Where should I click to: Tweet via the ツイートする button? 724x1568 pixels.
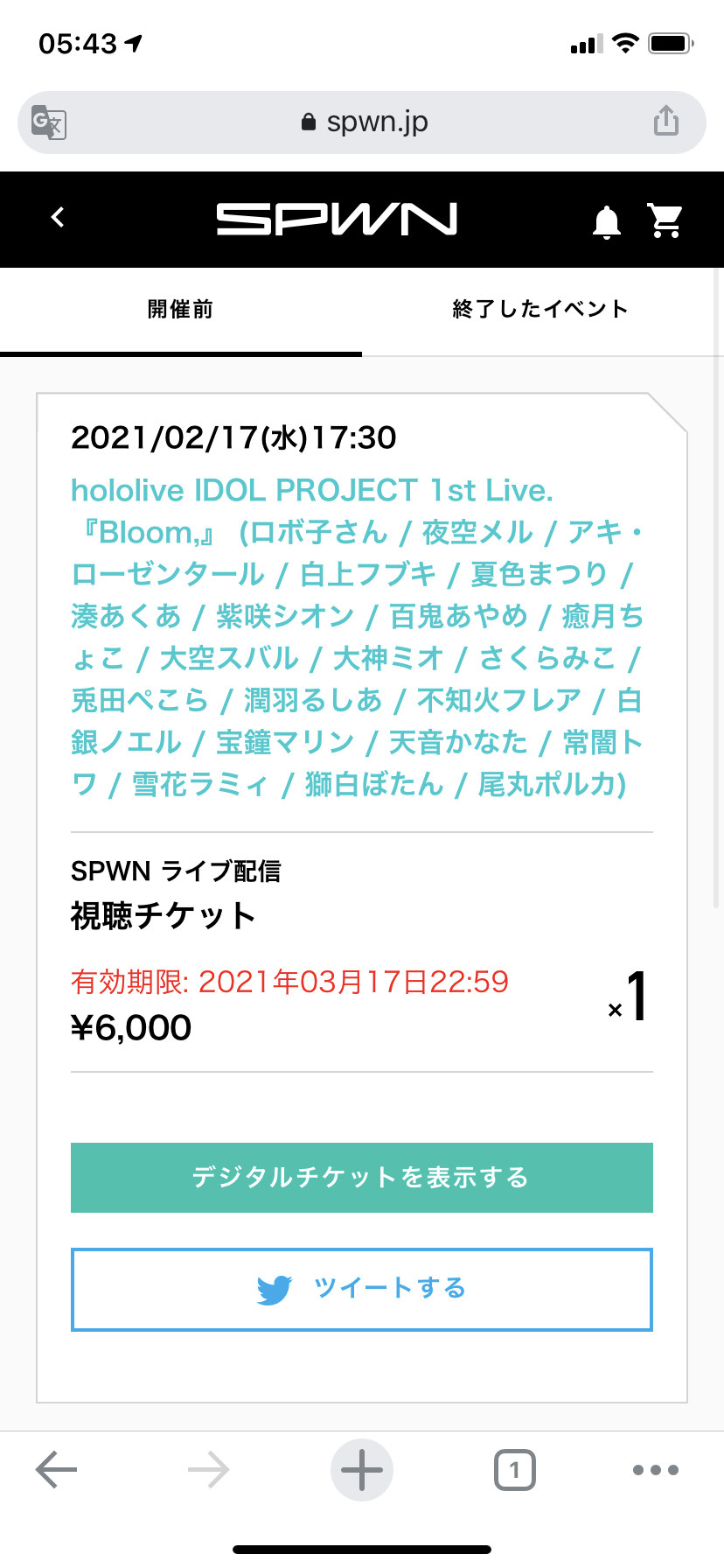point(362,1289)
